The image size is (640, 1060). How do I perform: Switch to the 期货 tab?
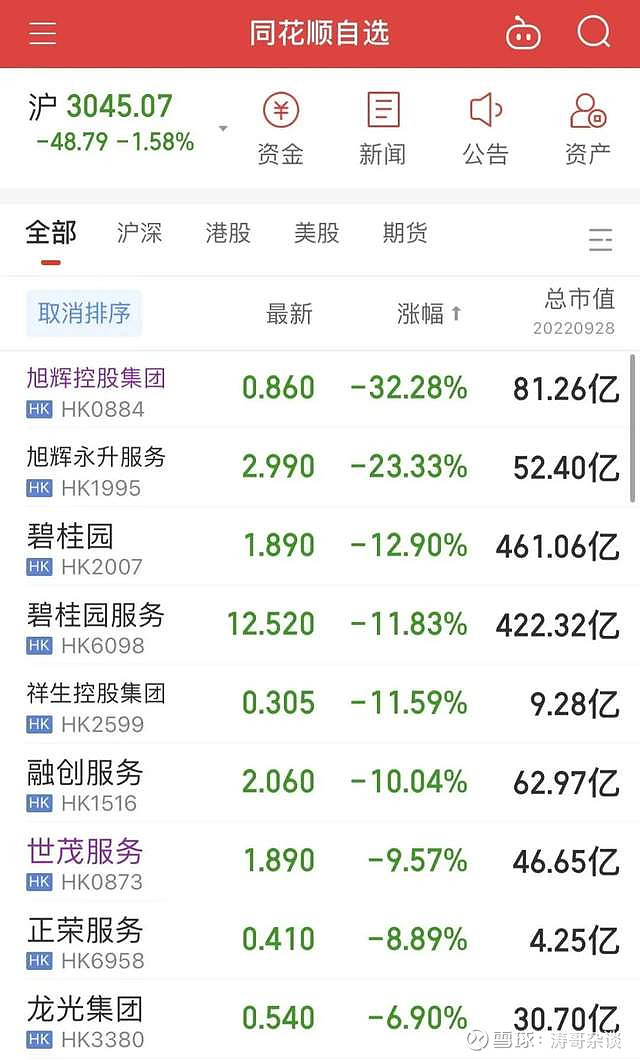click(405, 233)
